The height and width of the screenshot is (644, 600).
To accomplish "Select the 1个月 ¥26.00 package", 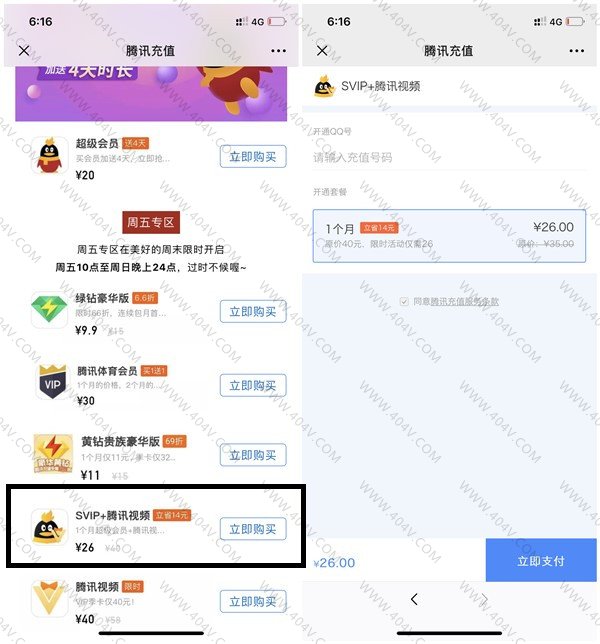I will click(449, 235).
